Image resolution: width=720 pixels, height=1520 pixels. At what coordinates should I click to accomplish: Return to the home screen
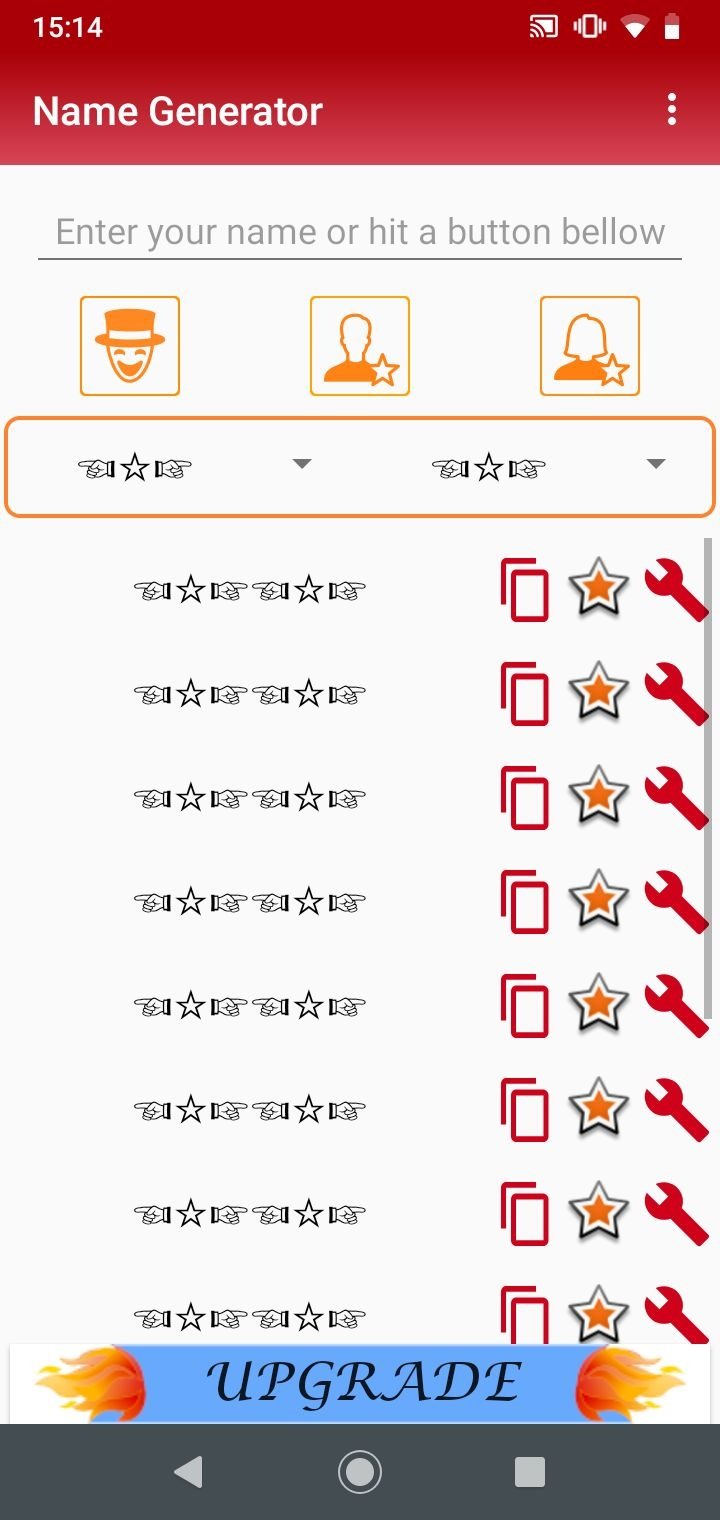pyautogui.click(x=360, y=1471)
